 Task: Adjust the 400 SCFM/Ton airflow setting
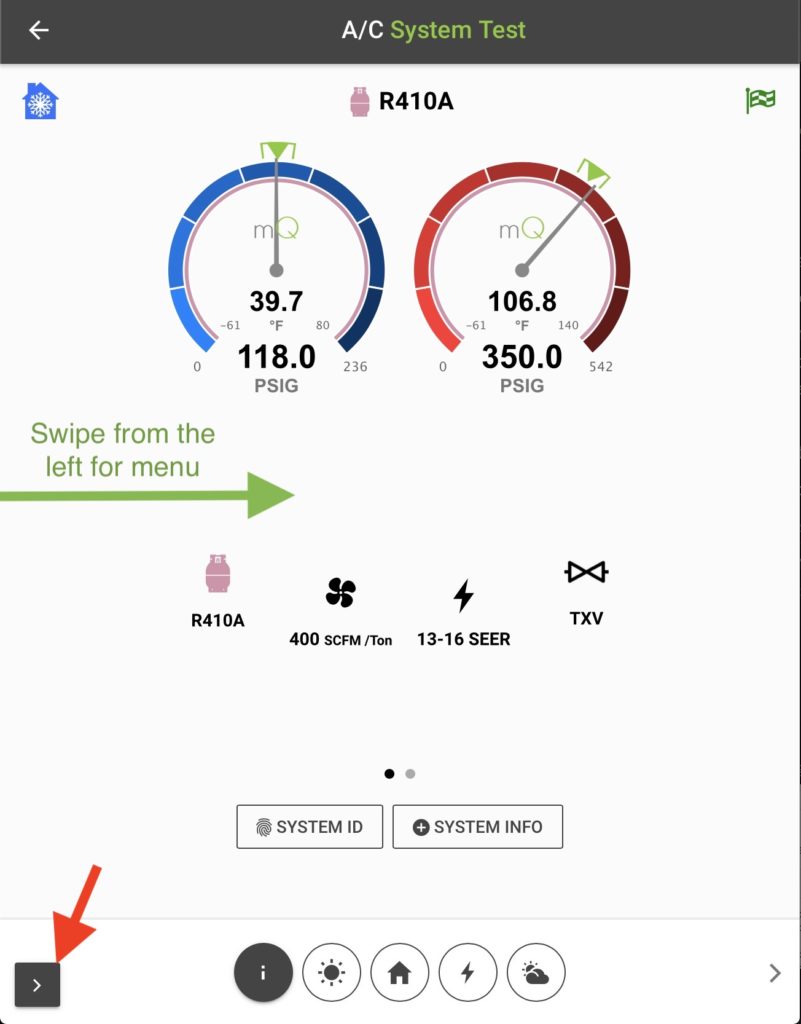[x=340, y=610]
